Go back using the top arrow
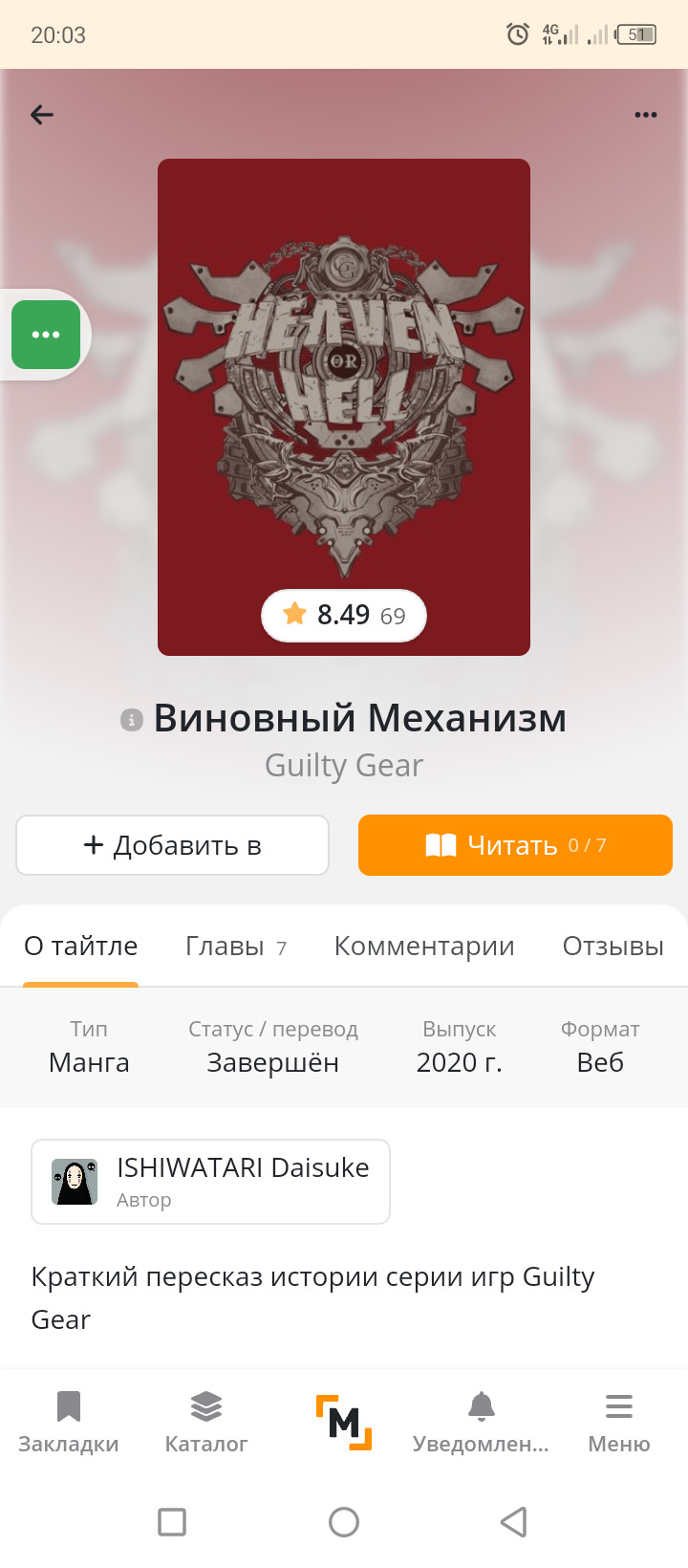This screenshot has width=688, height=1568. (42, 115)
